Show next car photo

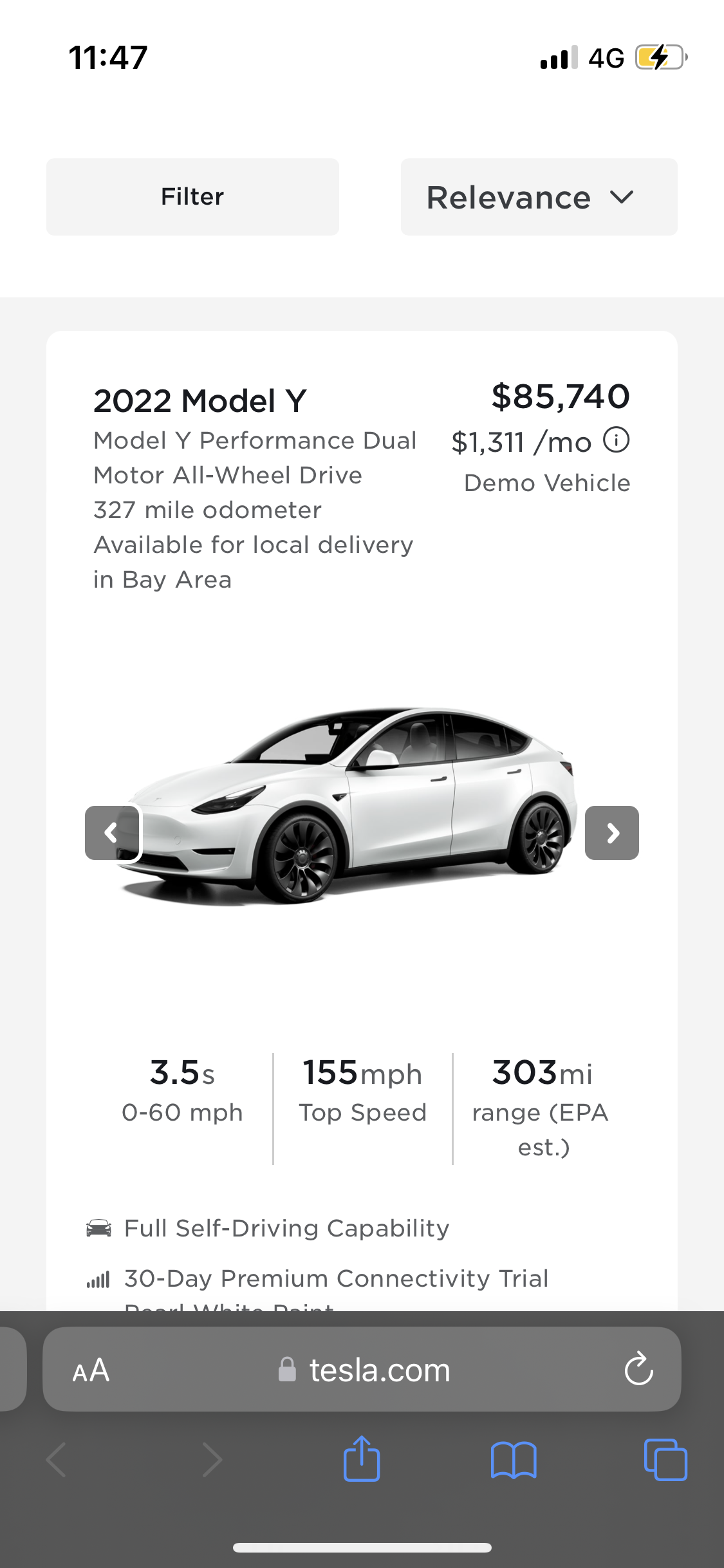611,832
